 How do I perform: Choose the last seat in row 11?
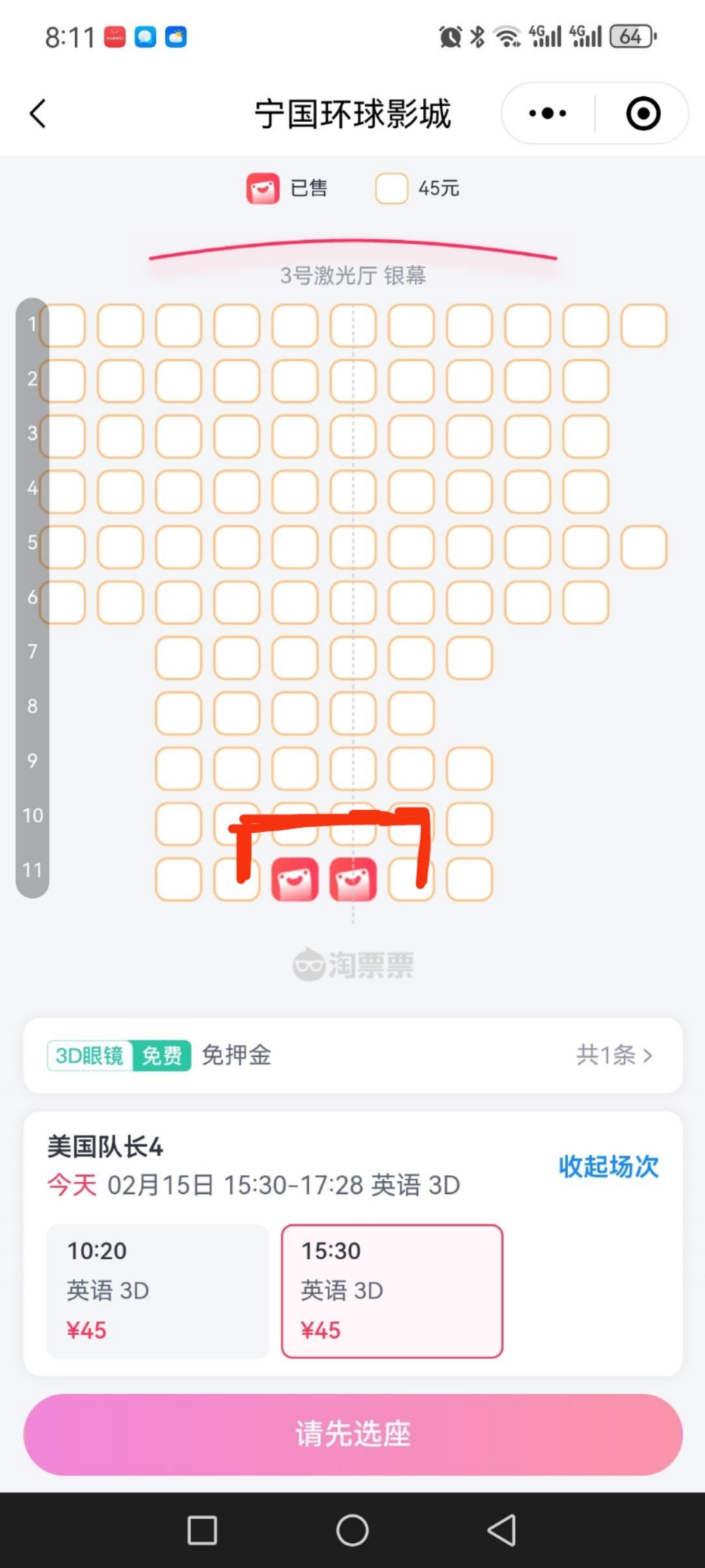coord(469,879)
